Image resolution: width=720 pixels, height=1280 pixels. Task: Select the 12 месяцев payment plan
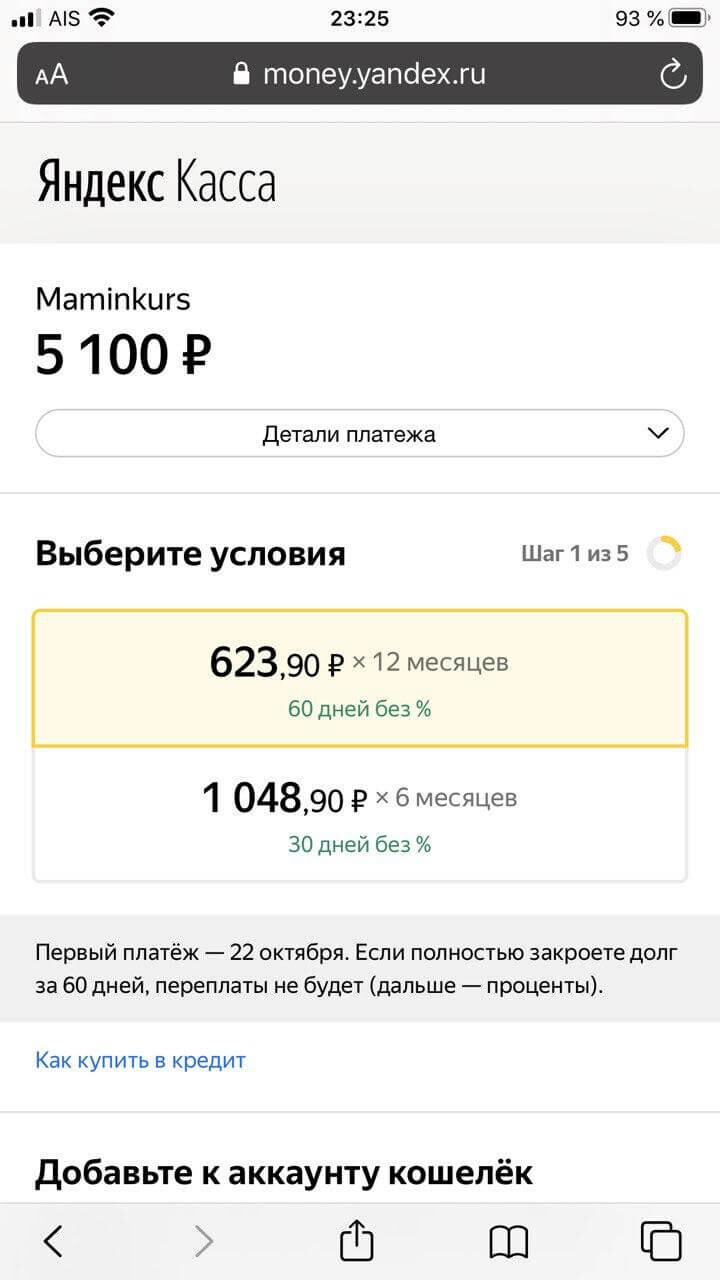point(360,679)
